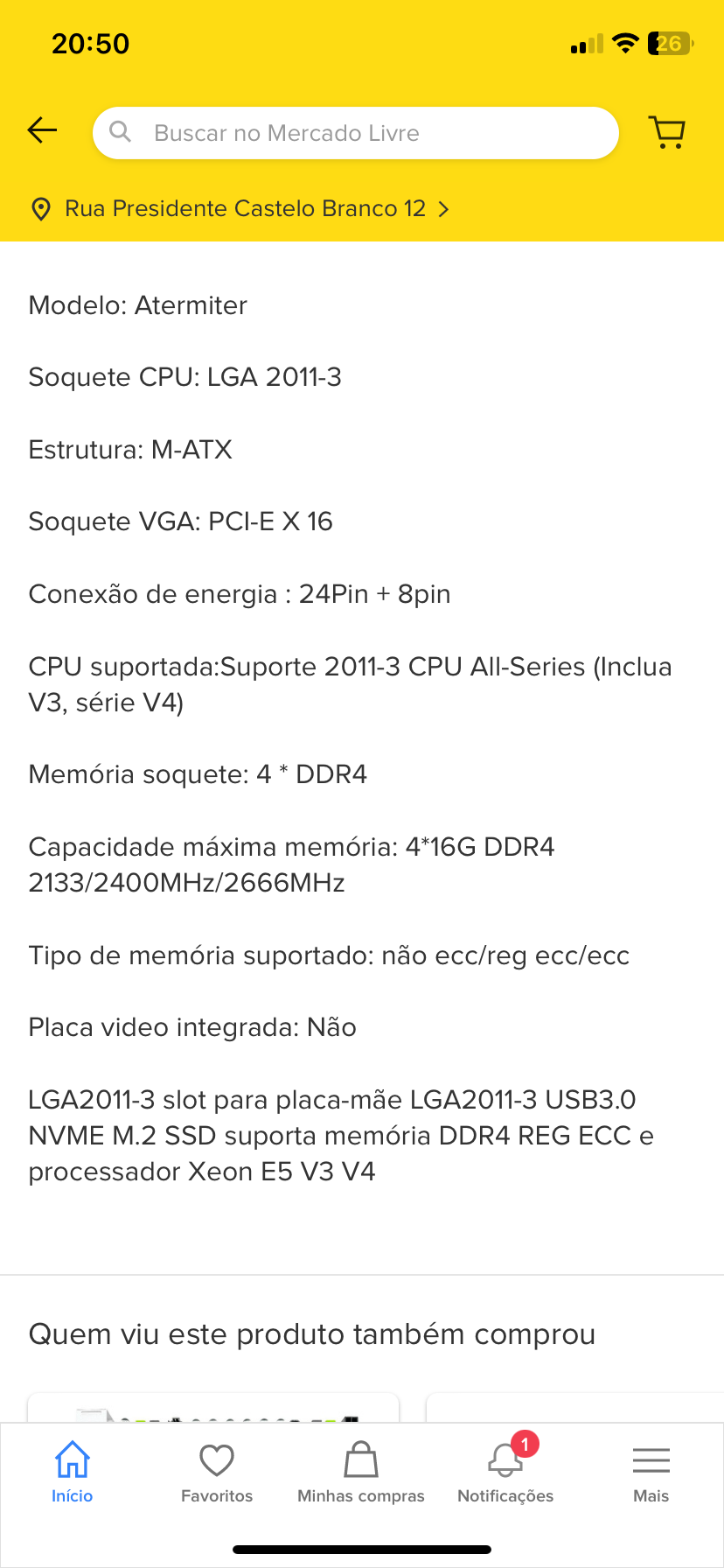The image size is (724, 1568).
Task: Change address Rua Presidente Castelo Branco 12
Action: [x=240, y=209]
